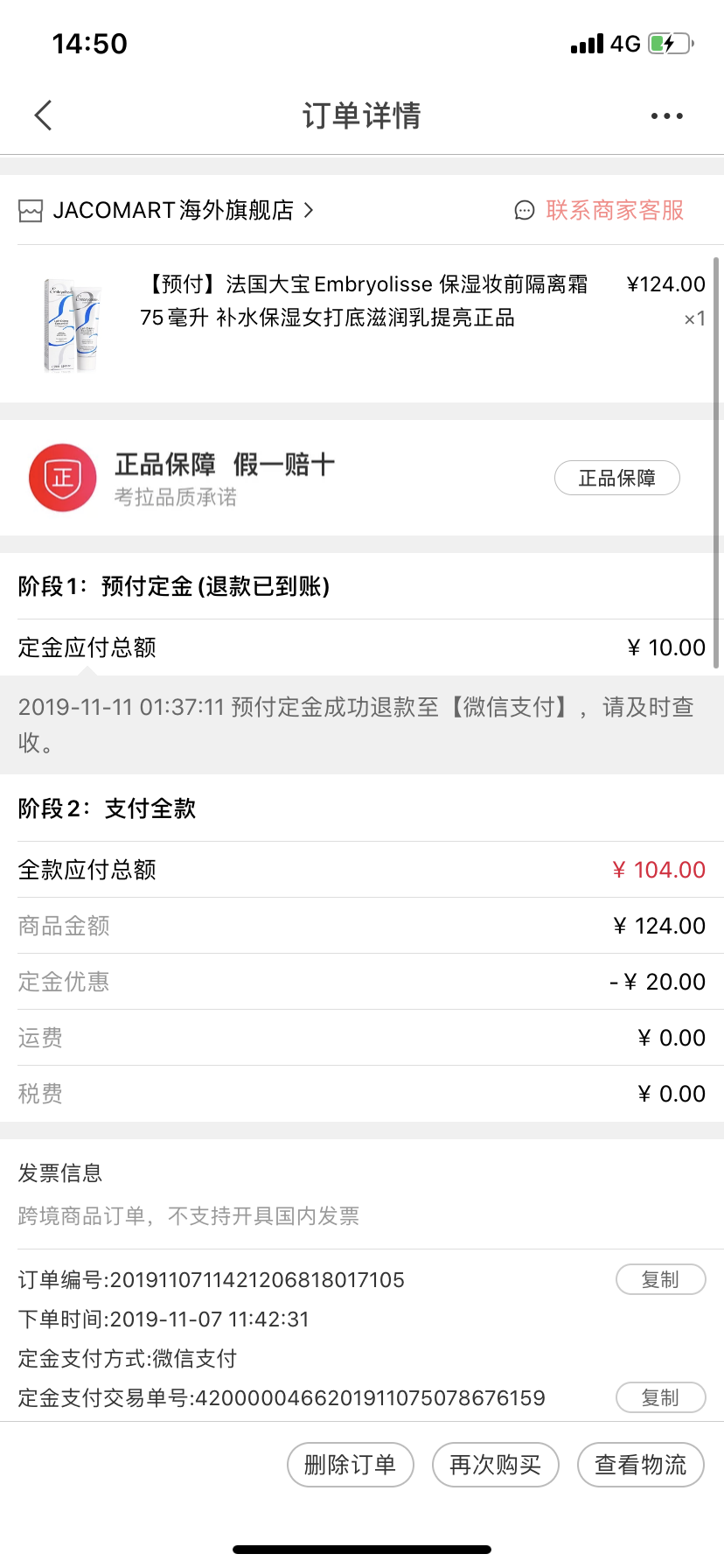Tap the battery charging indicator in status bar

[x=668, y=43]
